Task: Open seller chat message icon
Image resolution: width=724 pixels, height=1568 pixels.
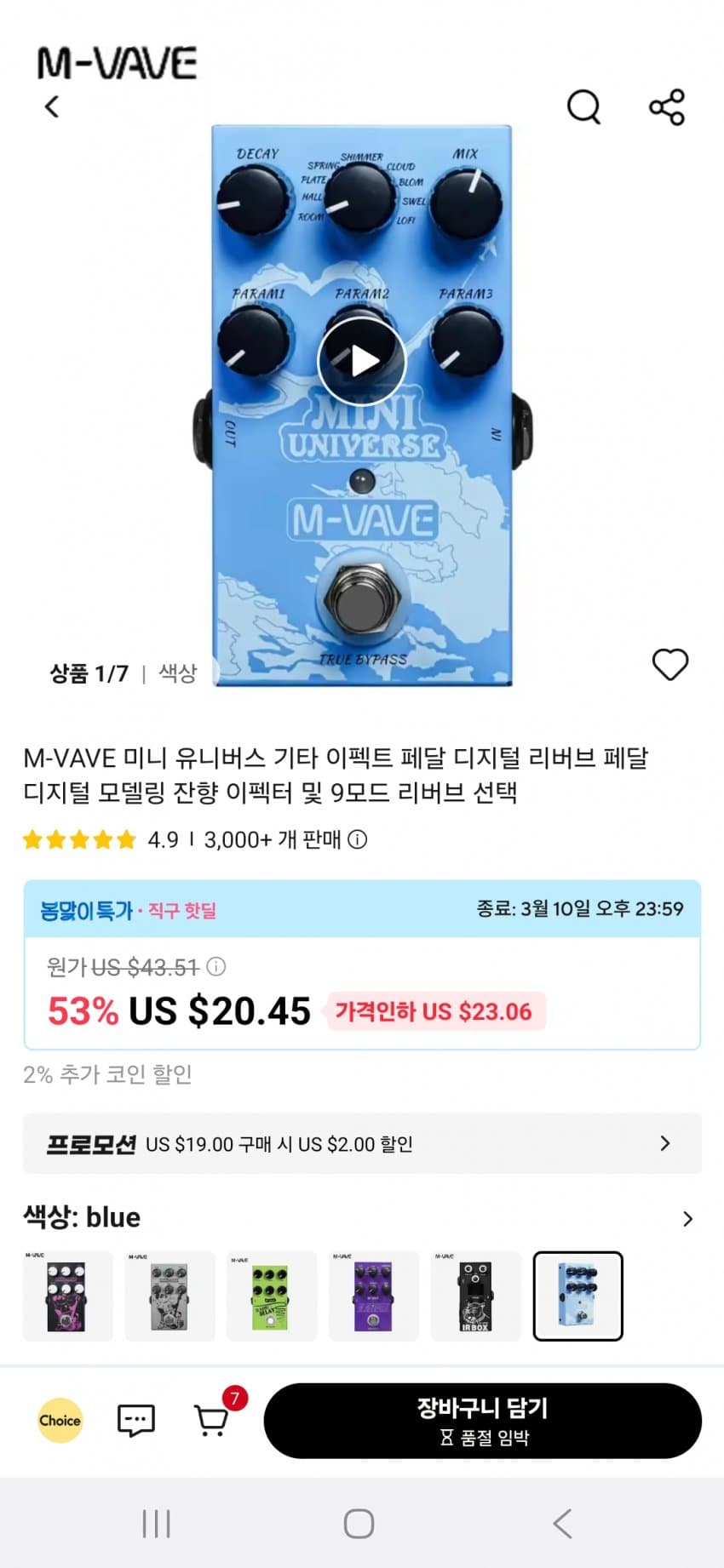Action: (x=135, y=1421)
